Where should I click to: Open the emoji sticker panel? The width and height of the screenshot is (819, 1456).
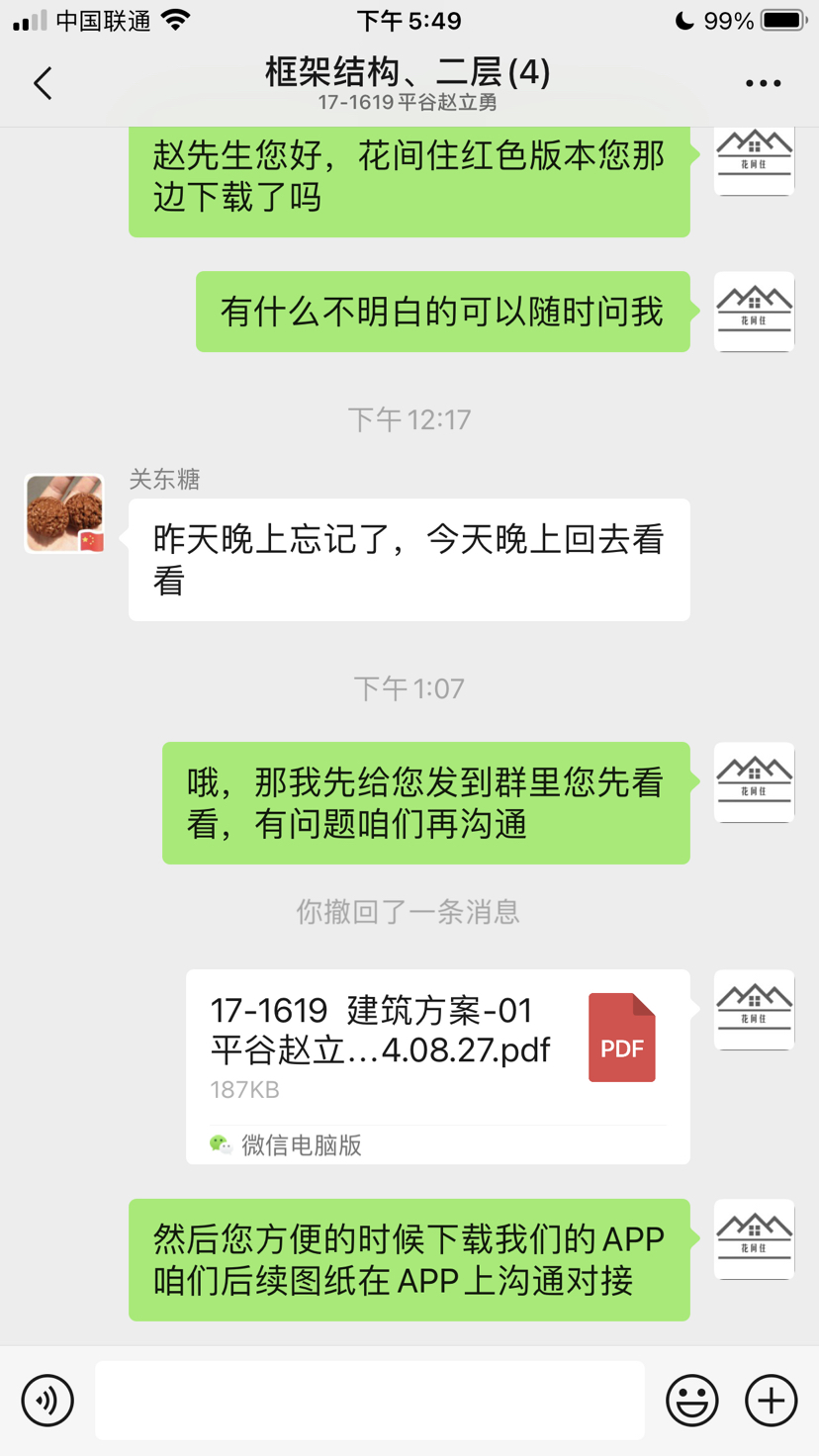[692, 1401]
